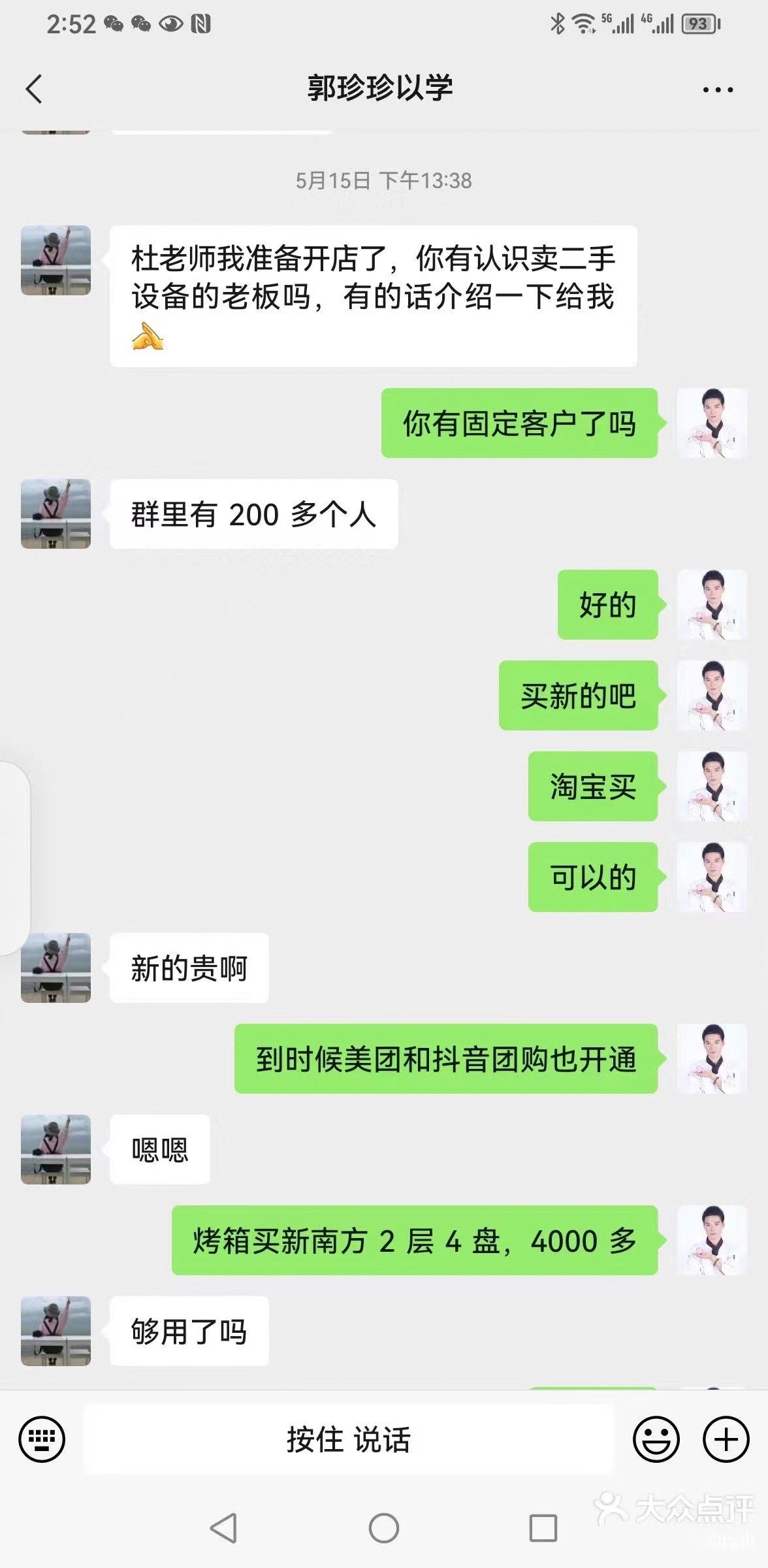Go back to the chat list
This screenshot has height=1568, width=768.
pyautogui.click(x=34, y=90)
